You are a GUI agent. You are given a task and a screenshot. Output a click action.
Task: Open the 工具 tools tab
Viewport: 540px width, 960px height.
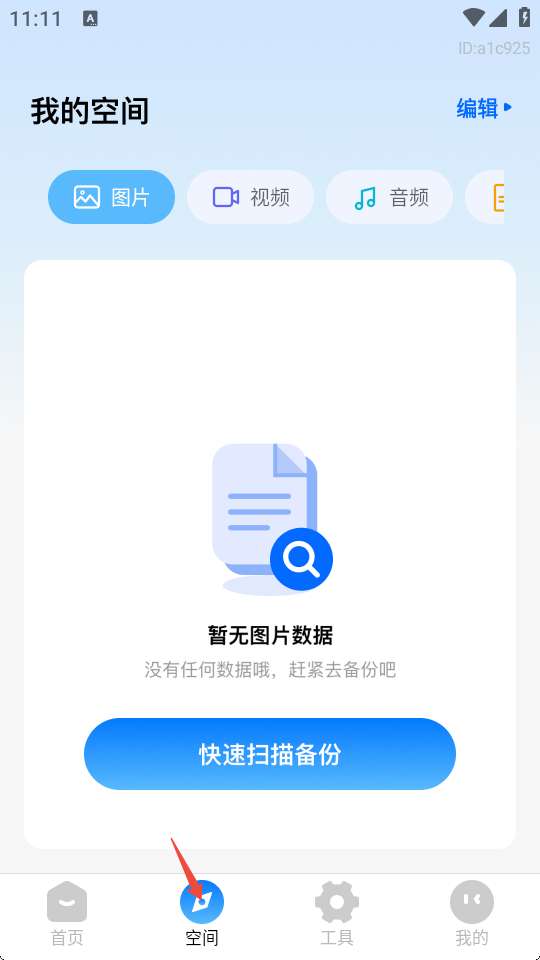click(337, 913)
